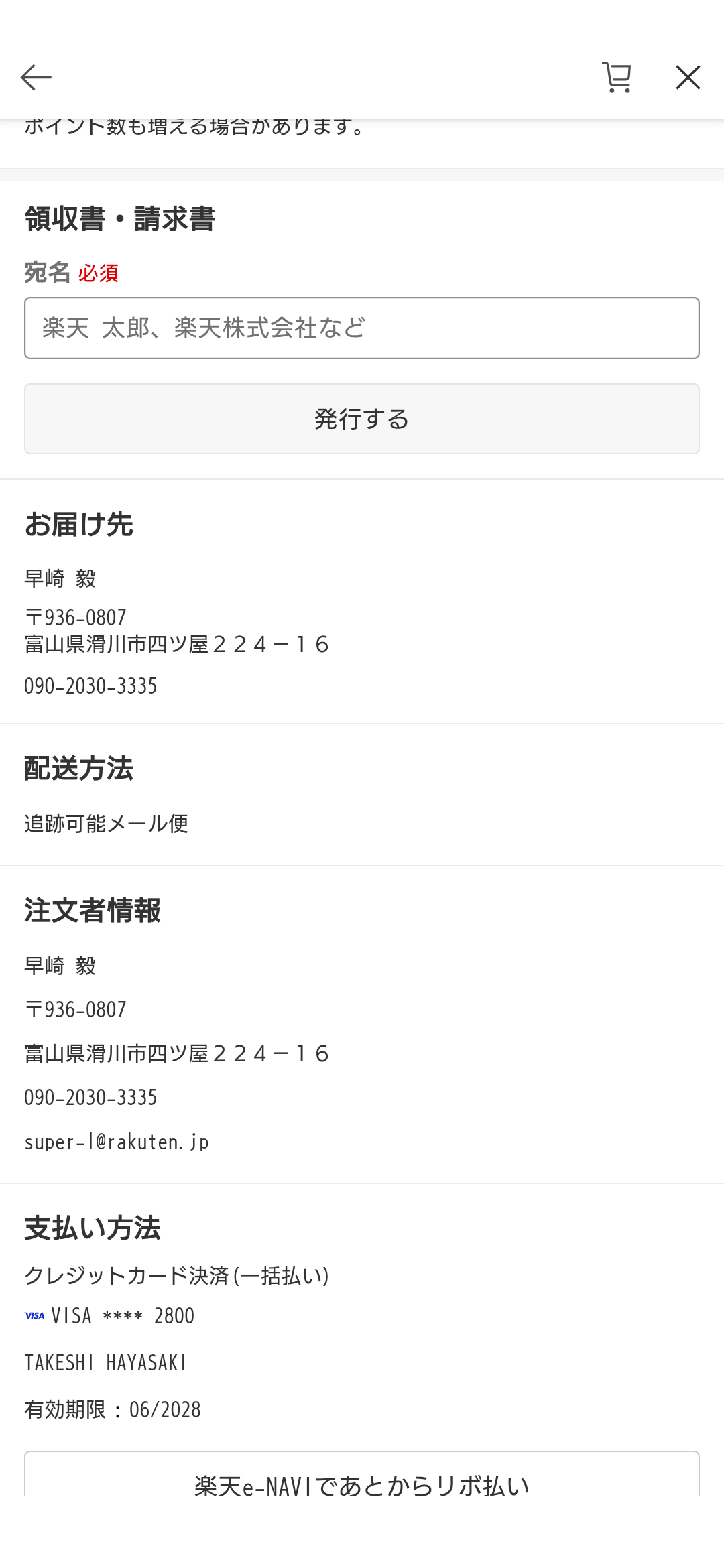Focus the 宛名 recipient name field
This screenshot has width=724, height=1568.
[362, 328]
